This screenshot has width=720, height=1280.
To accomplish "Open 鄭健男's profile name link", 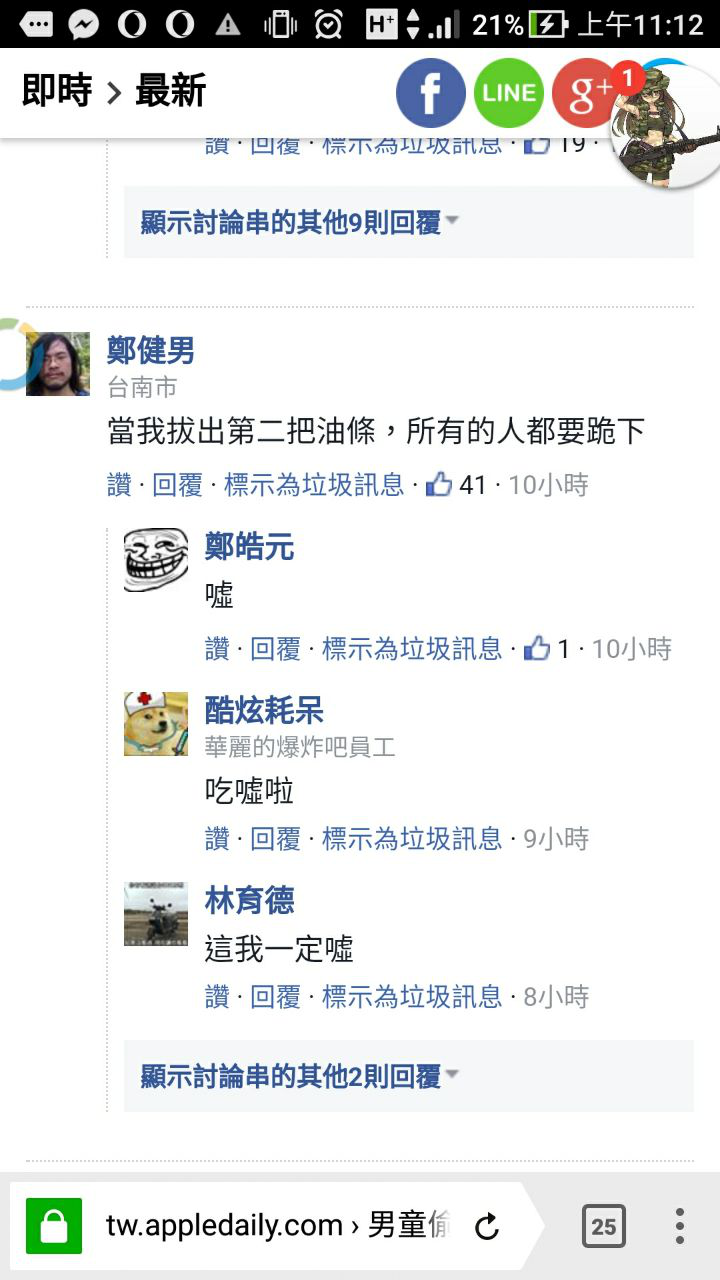I will [151, 351].
